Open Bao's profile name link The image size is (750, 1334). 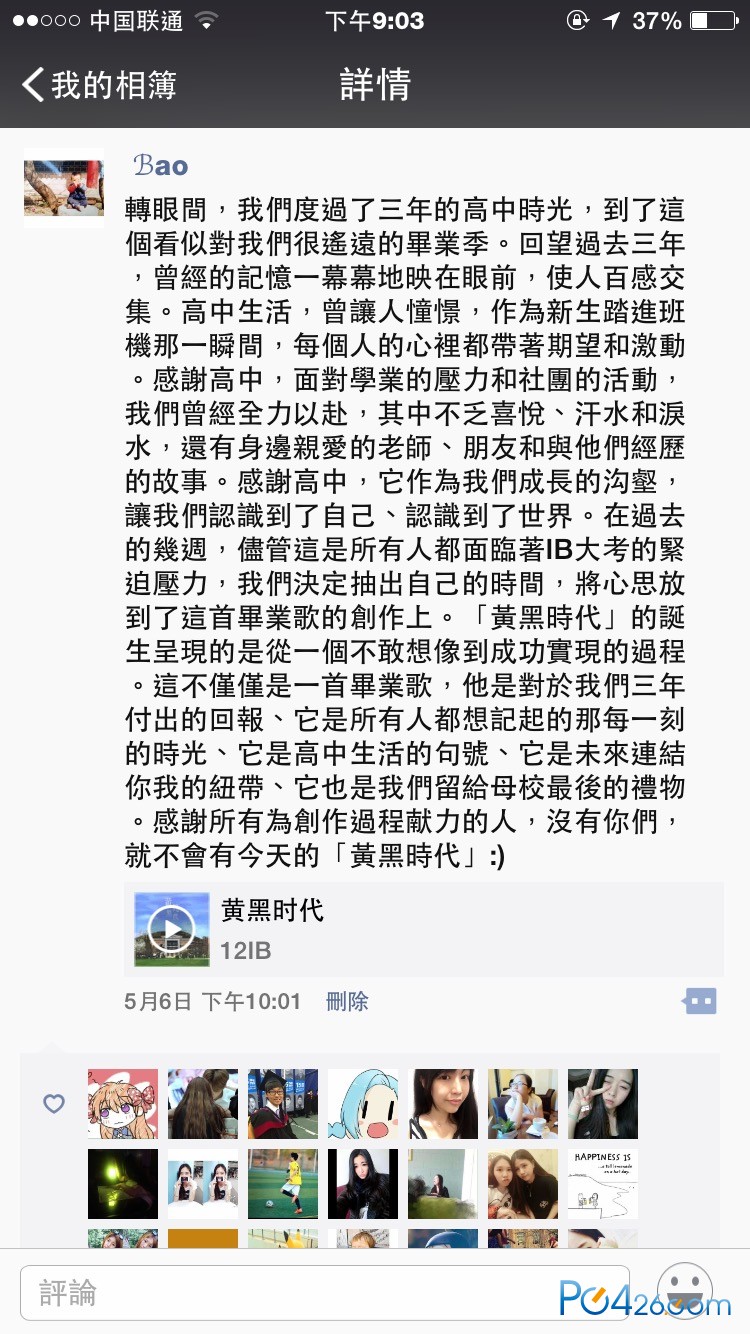pyautogui.click(x=160, y=165)
